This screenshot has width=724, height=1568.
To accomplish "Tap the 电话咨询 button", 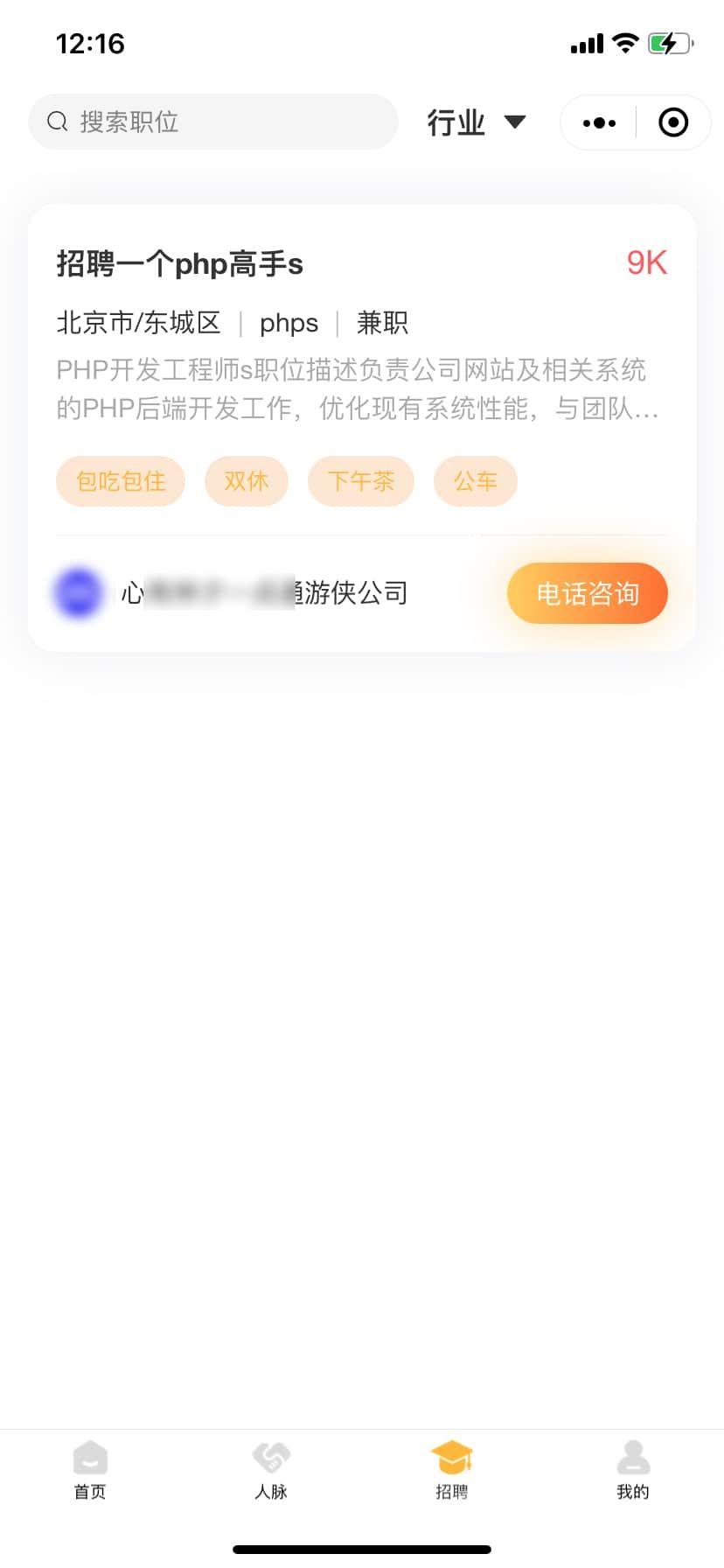I will click(587, 593).
